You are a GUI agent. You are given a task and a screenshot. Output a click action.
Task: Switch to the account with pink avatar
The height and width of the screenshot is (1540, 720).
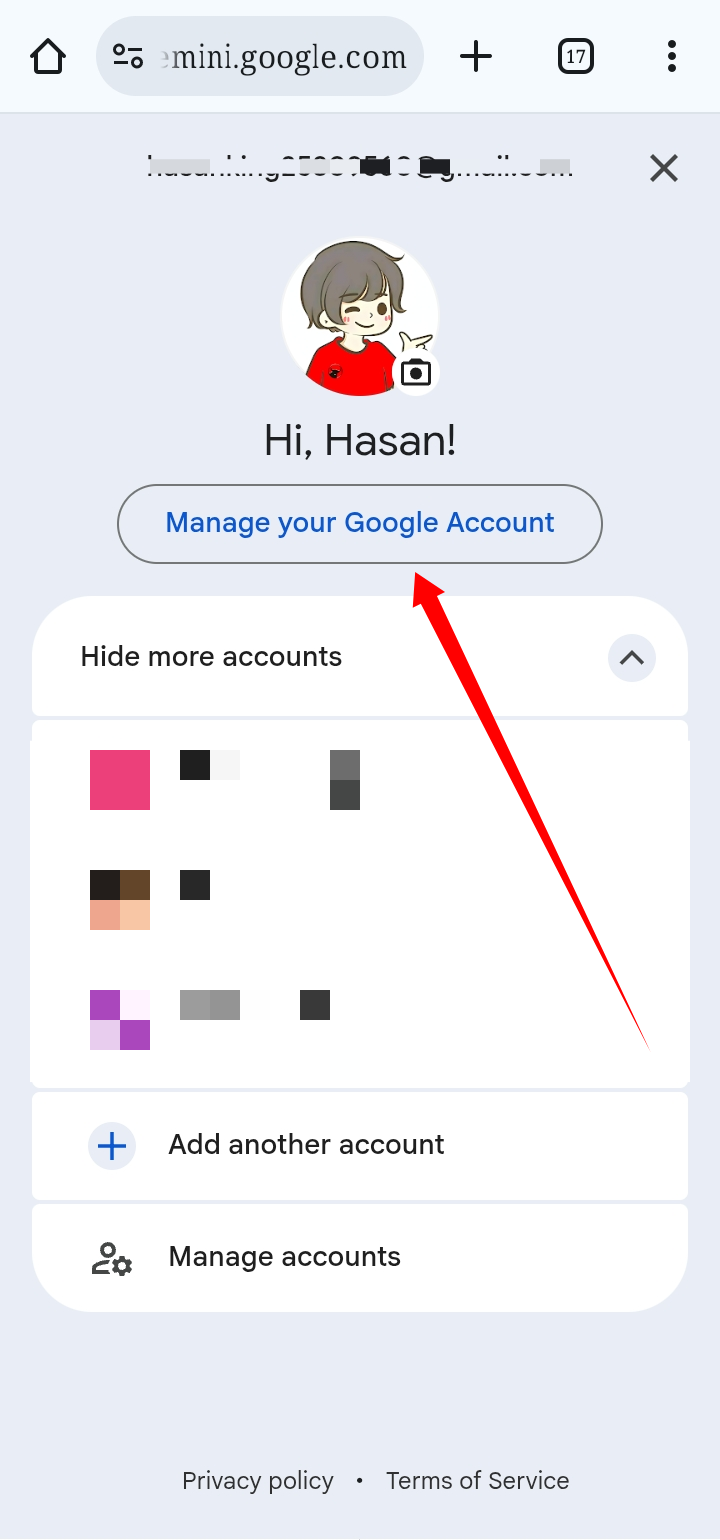(360, 780)
